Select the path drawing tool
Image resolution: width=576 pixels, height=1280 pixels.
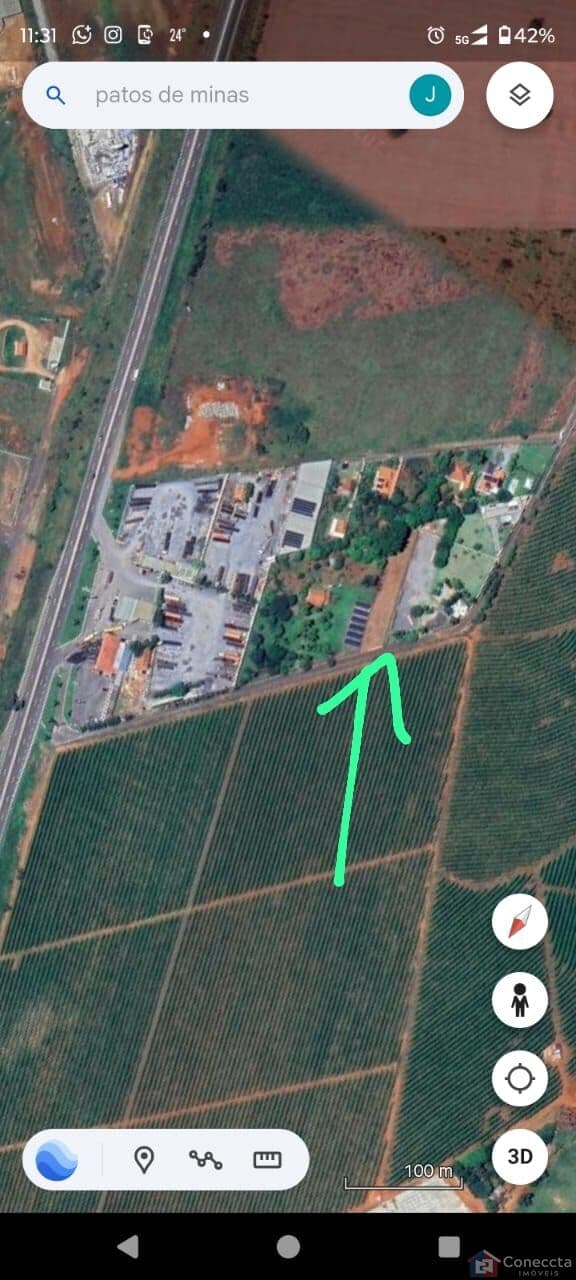205,1160
